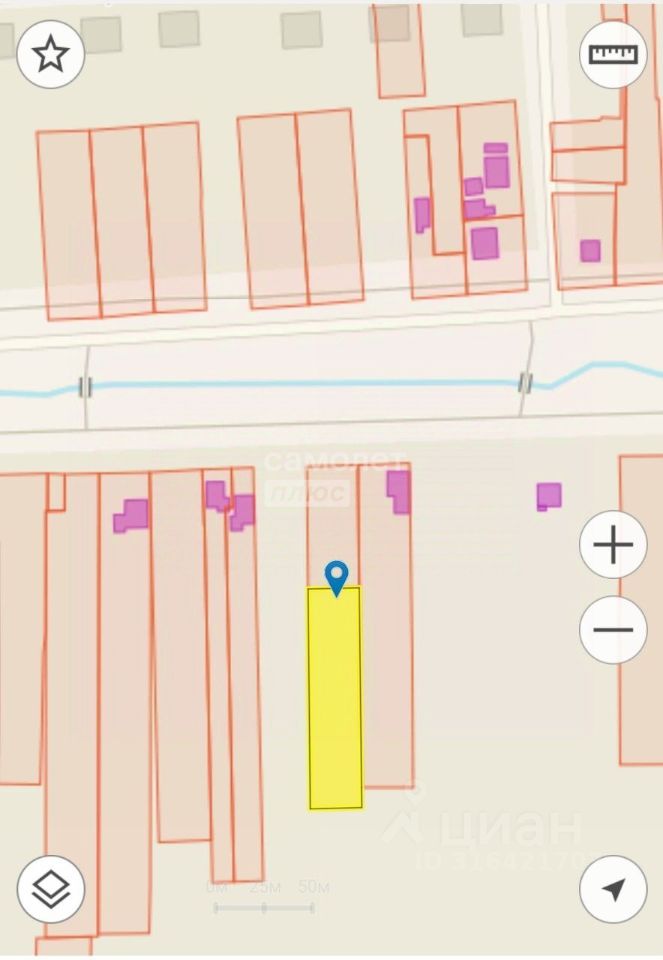Add this location to favorites with the star
Screen dimensions: 663x960
coord(50,55)
